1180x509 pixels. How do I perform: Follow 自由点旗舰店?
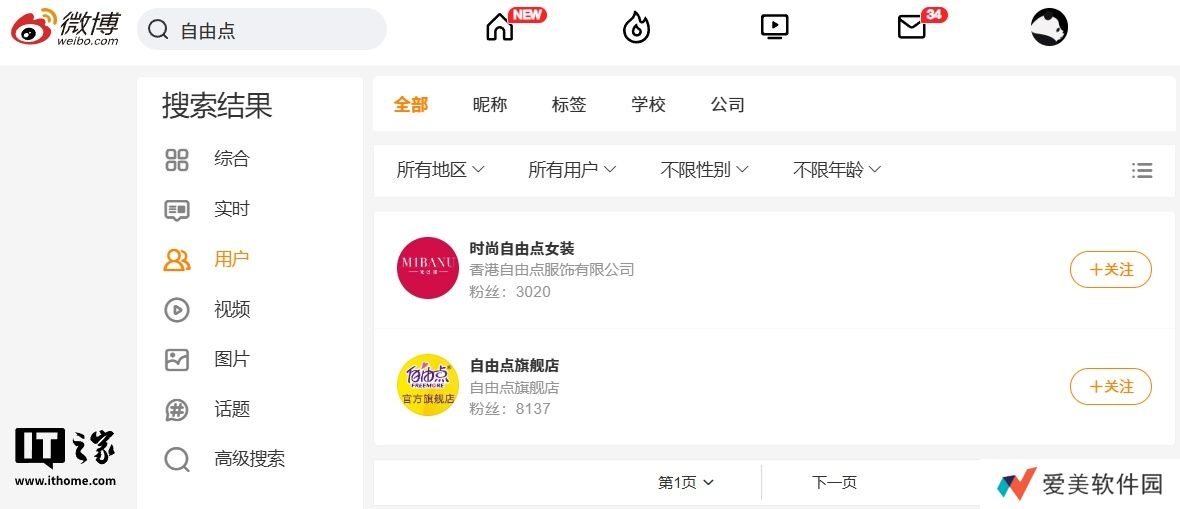1110,387
